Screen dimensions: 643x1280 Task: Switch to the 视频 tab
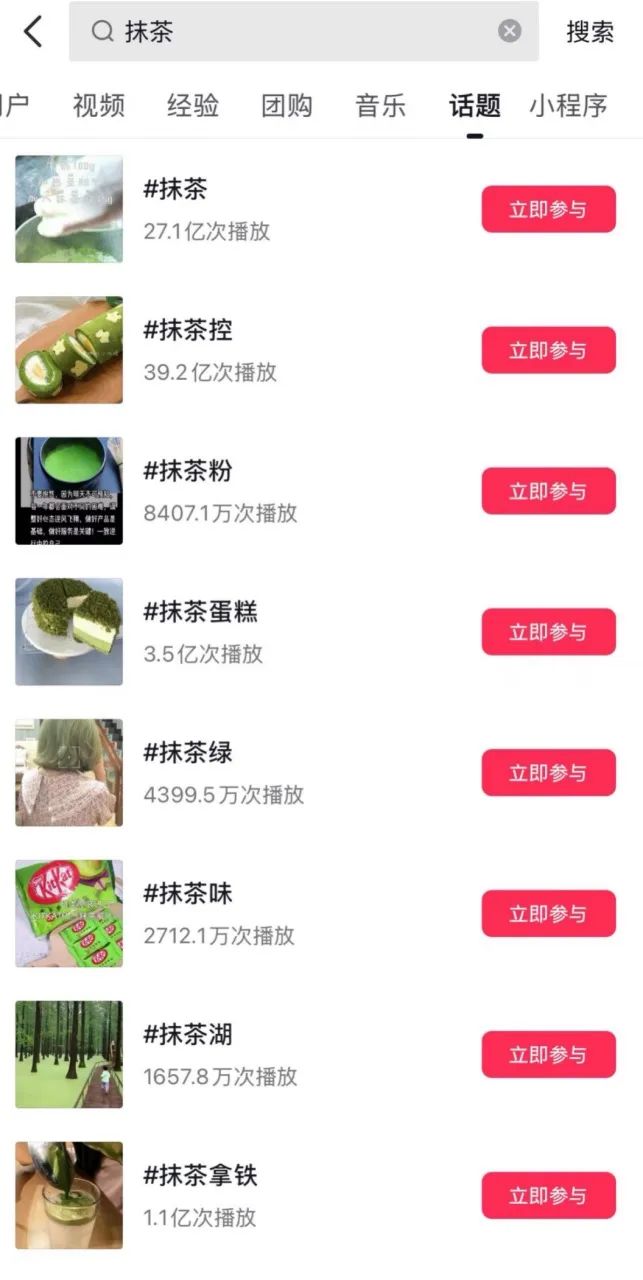pyautogui.click(x=99, y=106)
